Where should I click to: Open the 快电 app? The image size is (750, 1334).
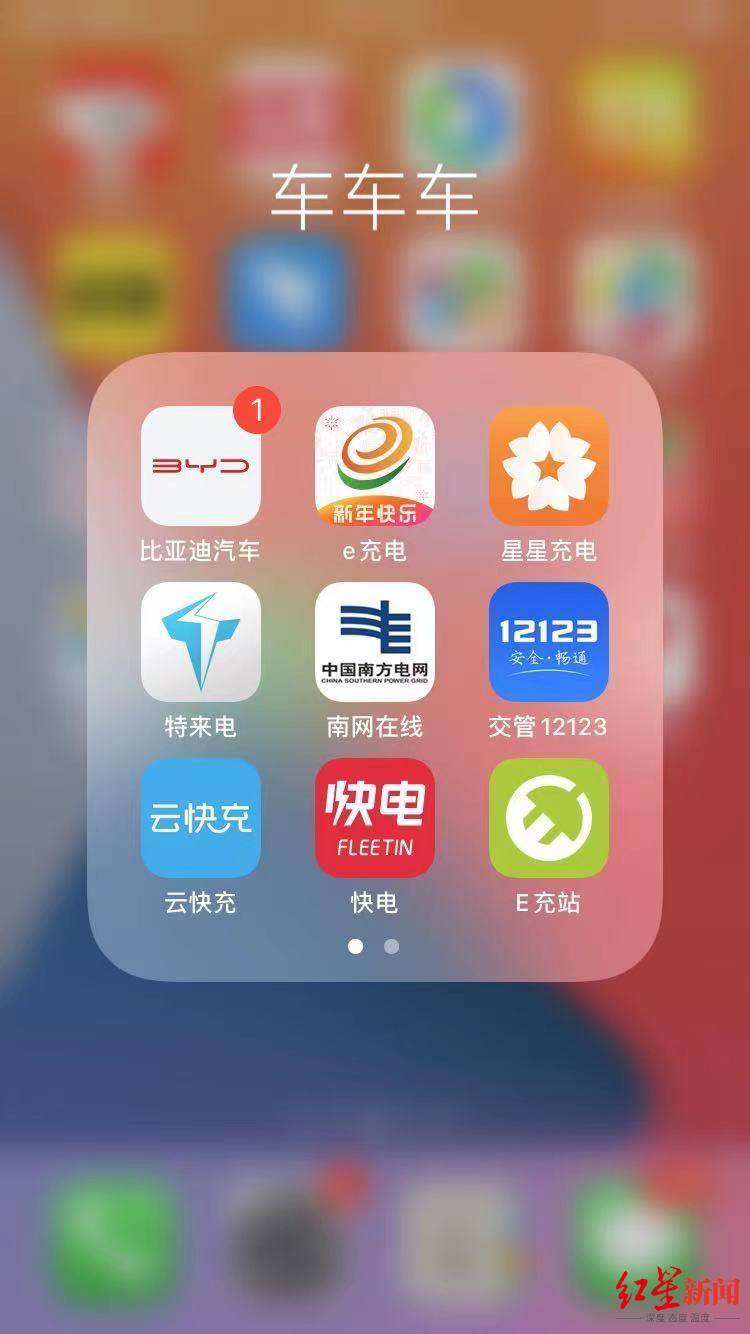coord(375,818)
